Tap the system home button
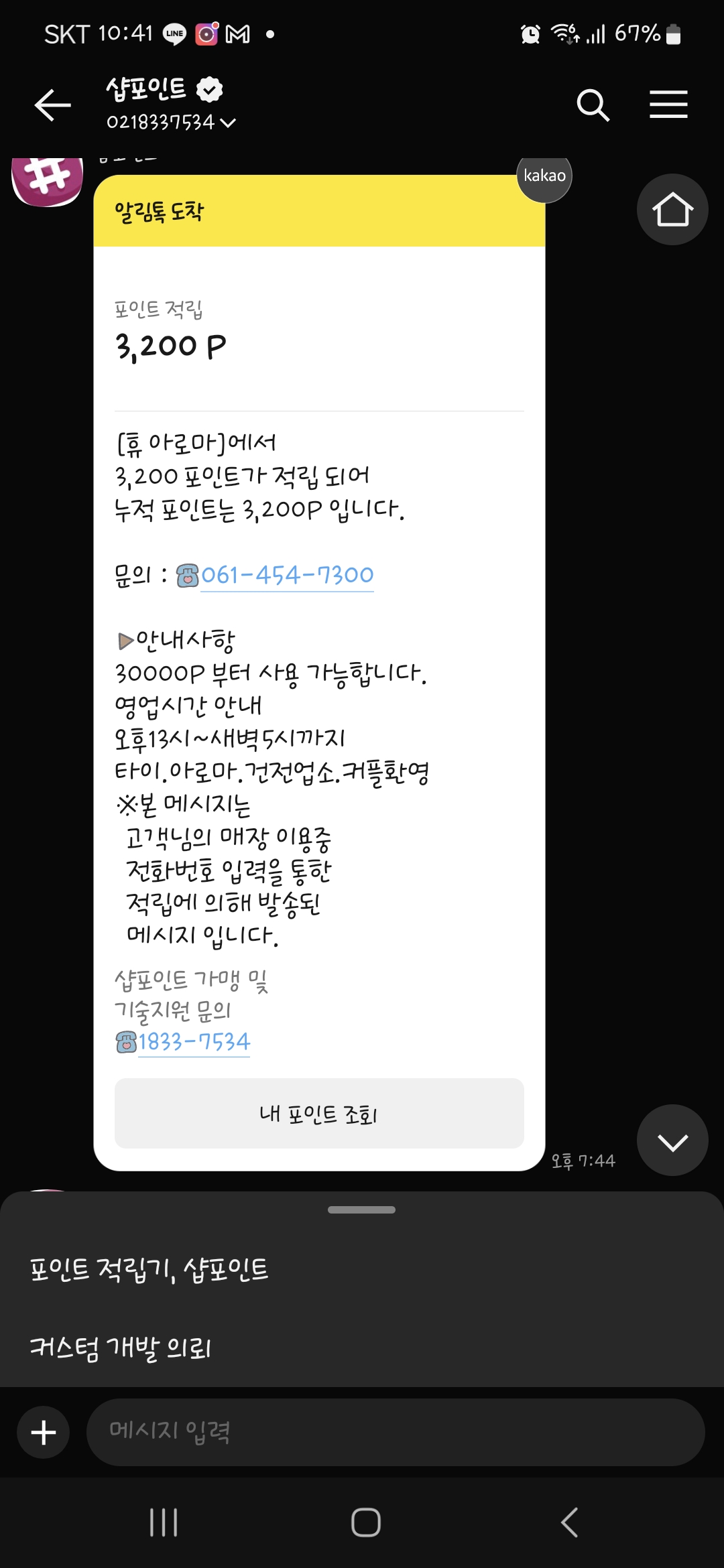 (x=365, y=1522)
